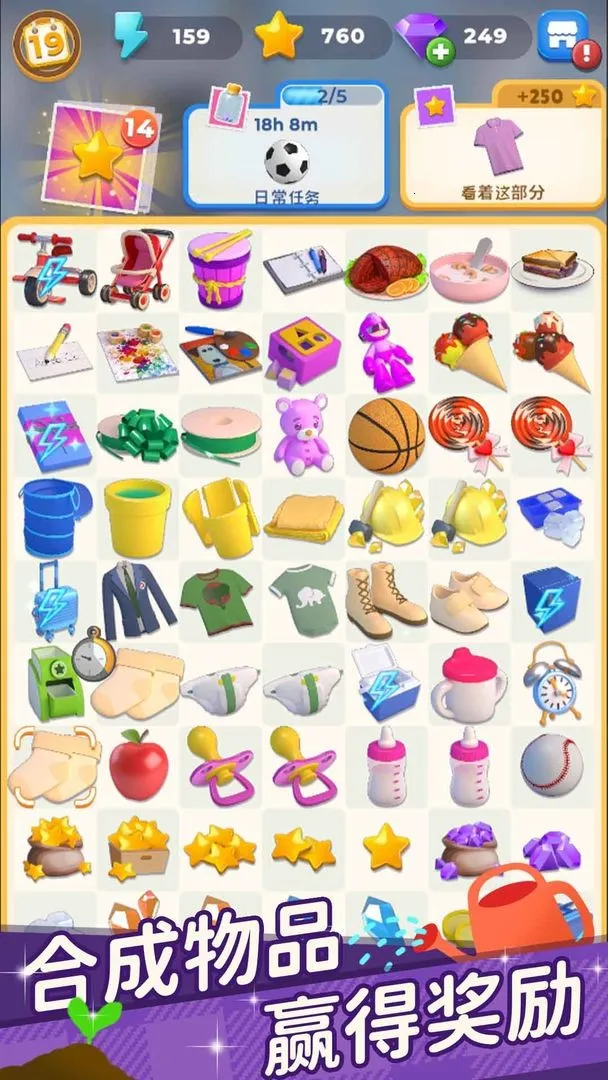Tap the alarm clock item

[x=551, y=682]
